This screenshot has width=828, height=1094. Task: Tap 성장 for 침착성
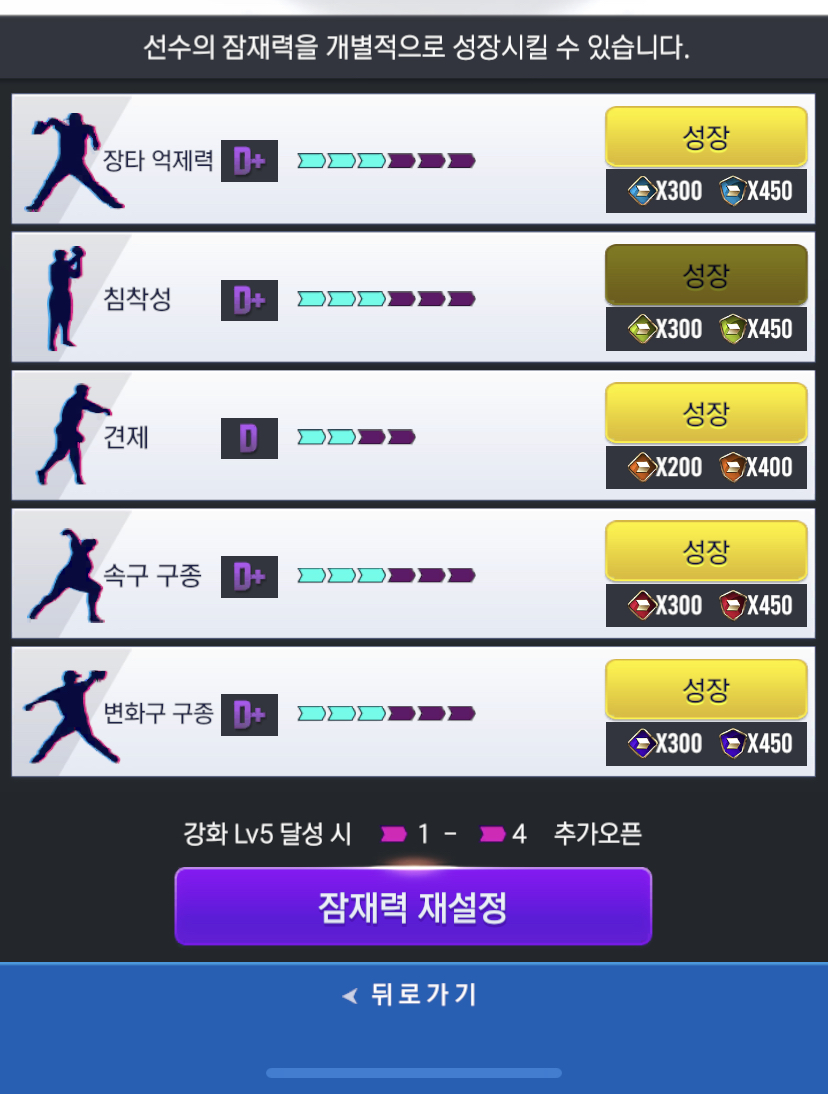(x=706, y=275)
